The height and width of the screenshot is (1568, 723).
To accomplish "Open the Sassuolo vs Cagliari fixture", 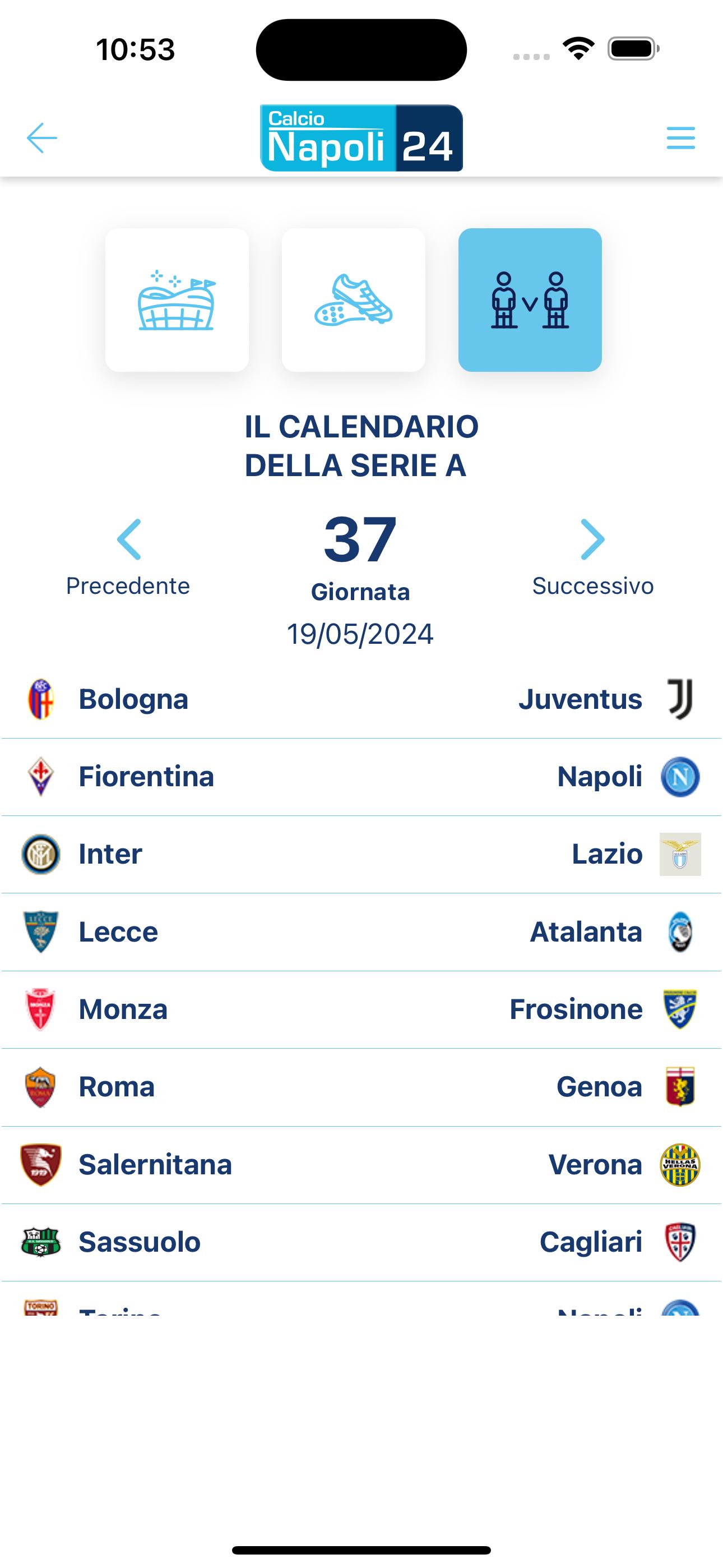I will (361, 1242).
